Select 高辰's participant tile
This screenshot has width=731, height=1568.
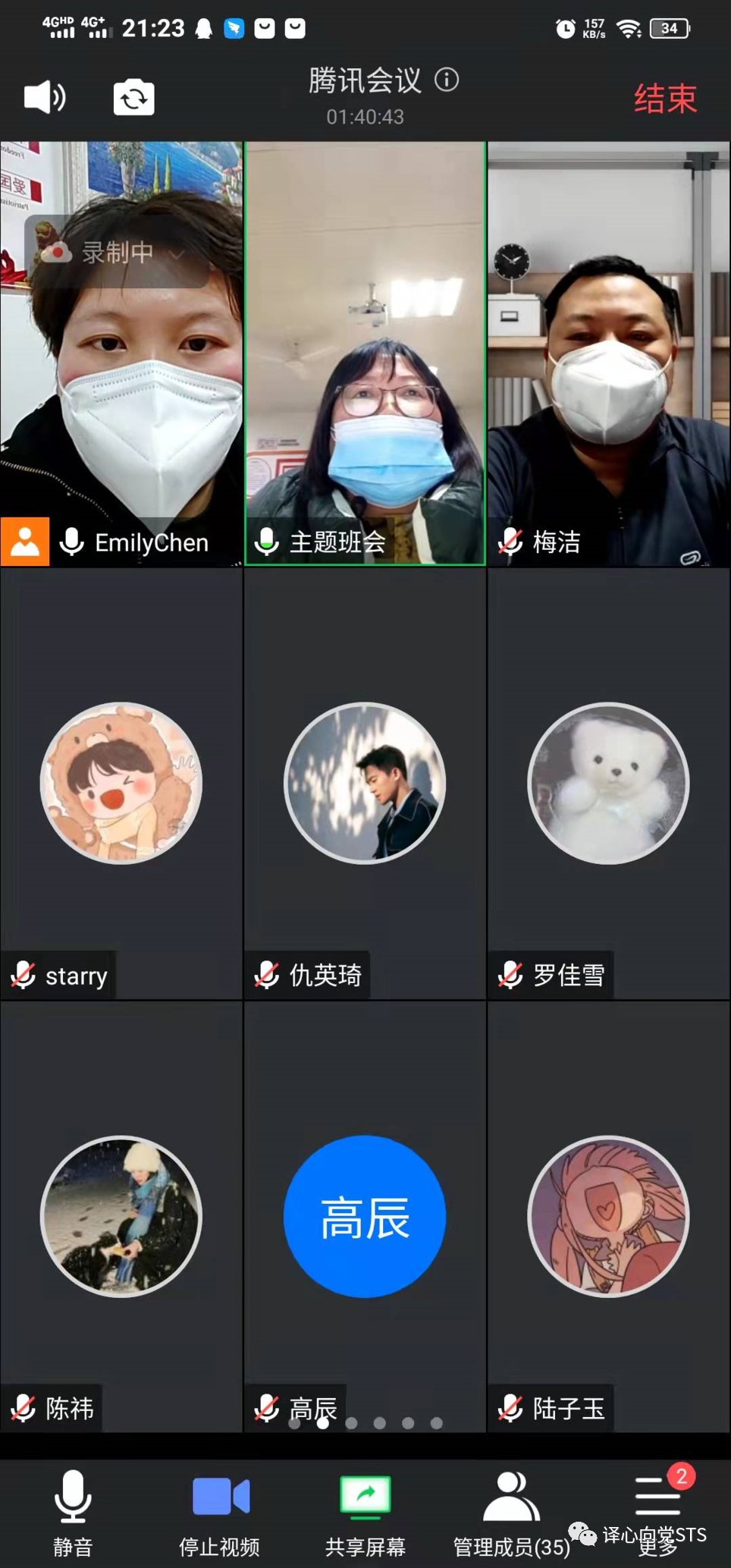pyautogui.click(x=365, y=1216)
